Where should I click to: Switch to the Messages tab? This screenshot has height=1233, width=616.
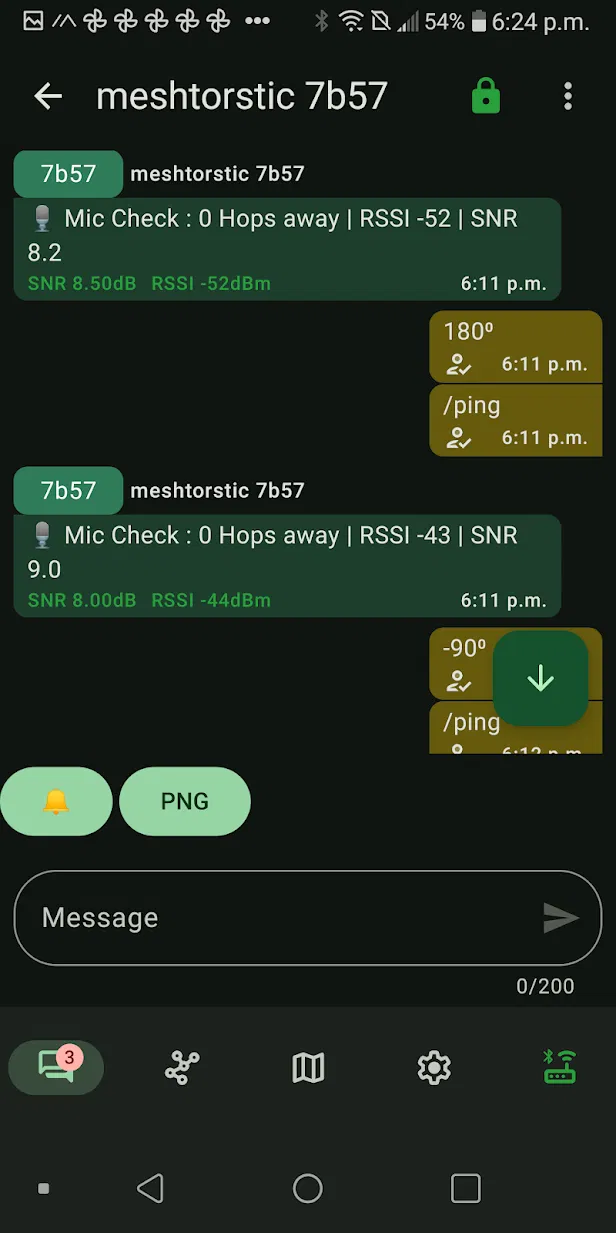[x=56, y=1067]
